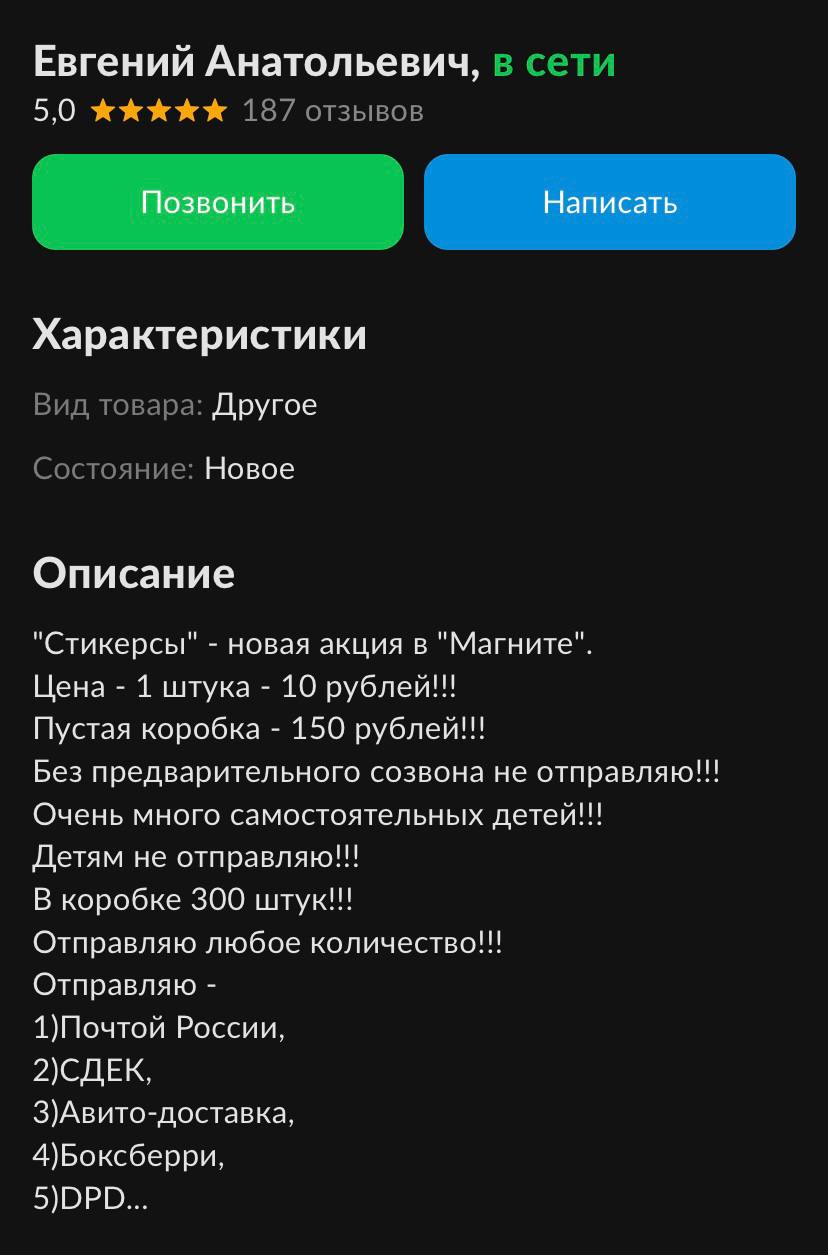Call the seller with the Позвонить button
Viewport: 828px width, 1255px height.
click(218, 202)
